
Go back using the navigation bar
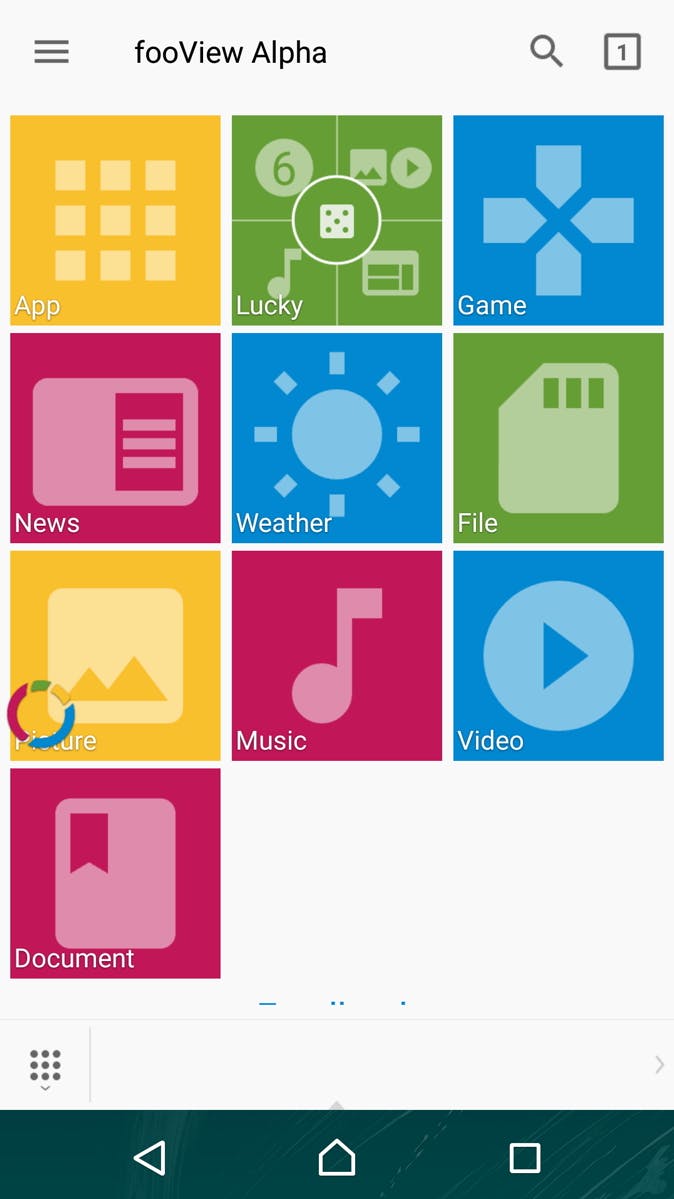pyautogui.click(x=149, y=1158)
